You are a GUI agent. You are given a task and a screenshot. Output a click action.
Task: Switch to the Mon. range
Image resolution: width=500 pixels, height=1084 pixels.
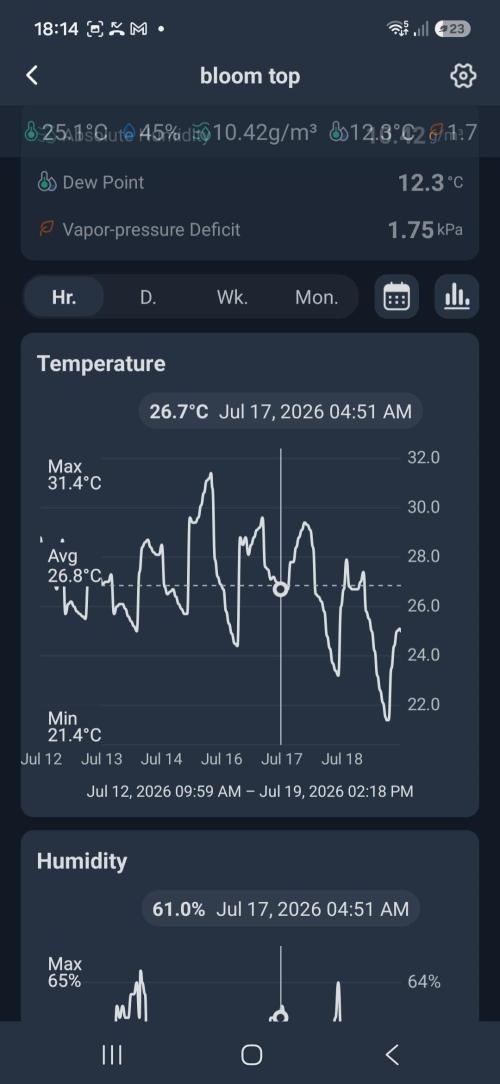tap(317, 297)
